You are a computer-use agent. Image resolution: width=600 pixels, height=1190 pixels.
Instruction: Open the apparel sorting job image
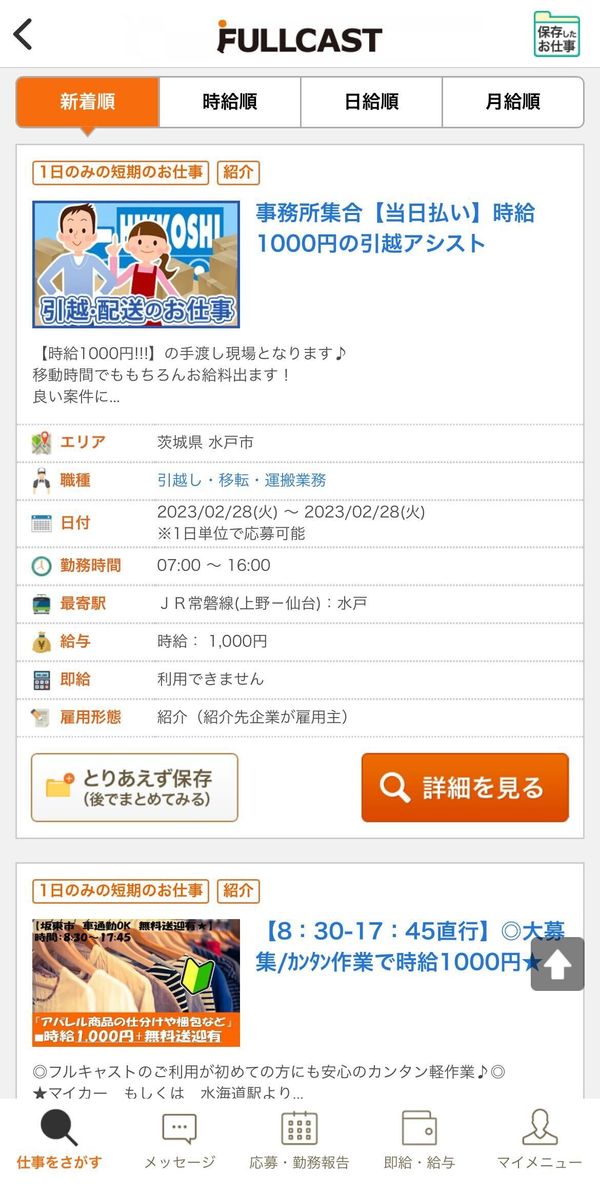136,983
